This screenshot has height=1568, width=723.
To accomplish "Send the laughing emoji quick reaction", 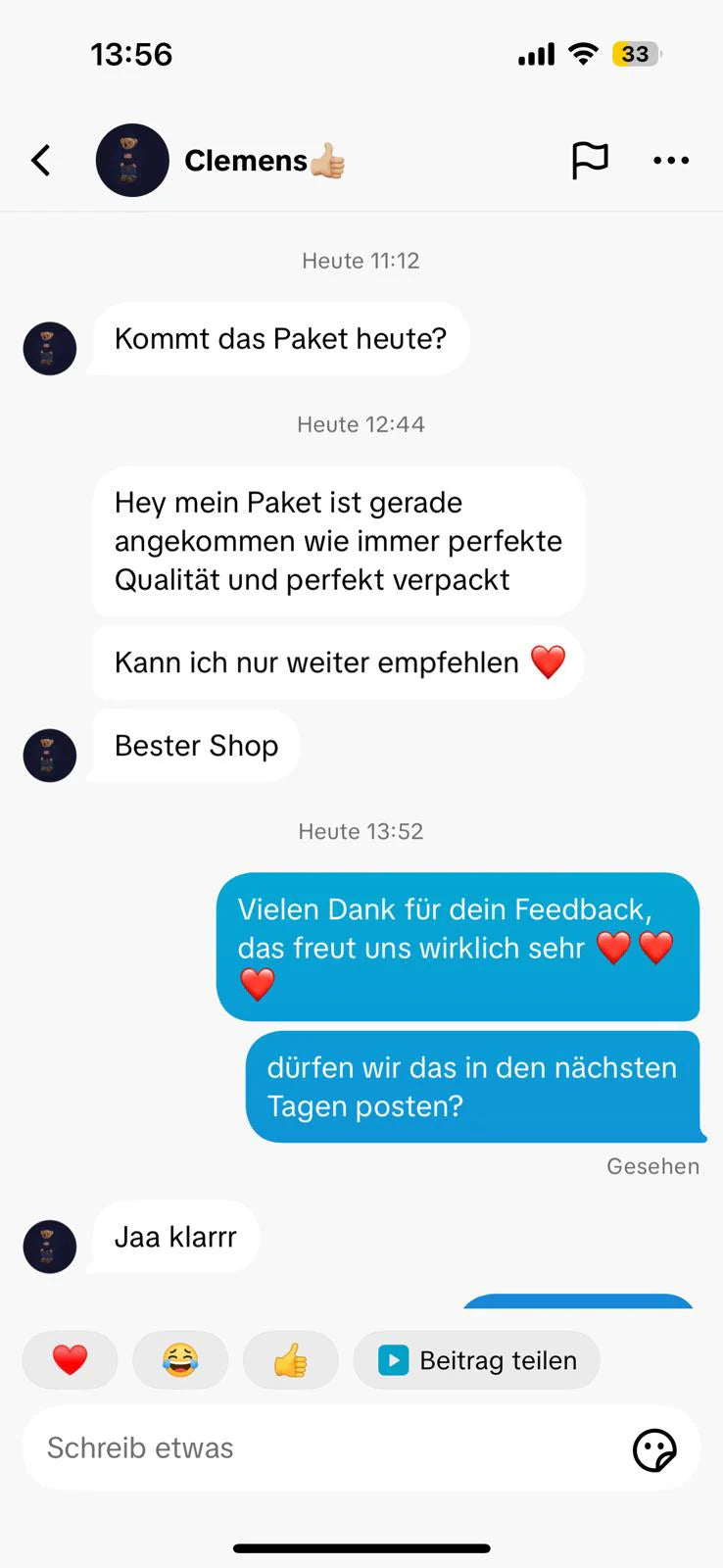I will [180, 1360].
